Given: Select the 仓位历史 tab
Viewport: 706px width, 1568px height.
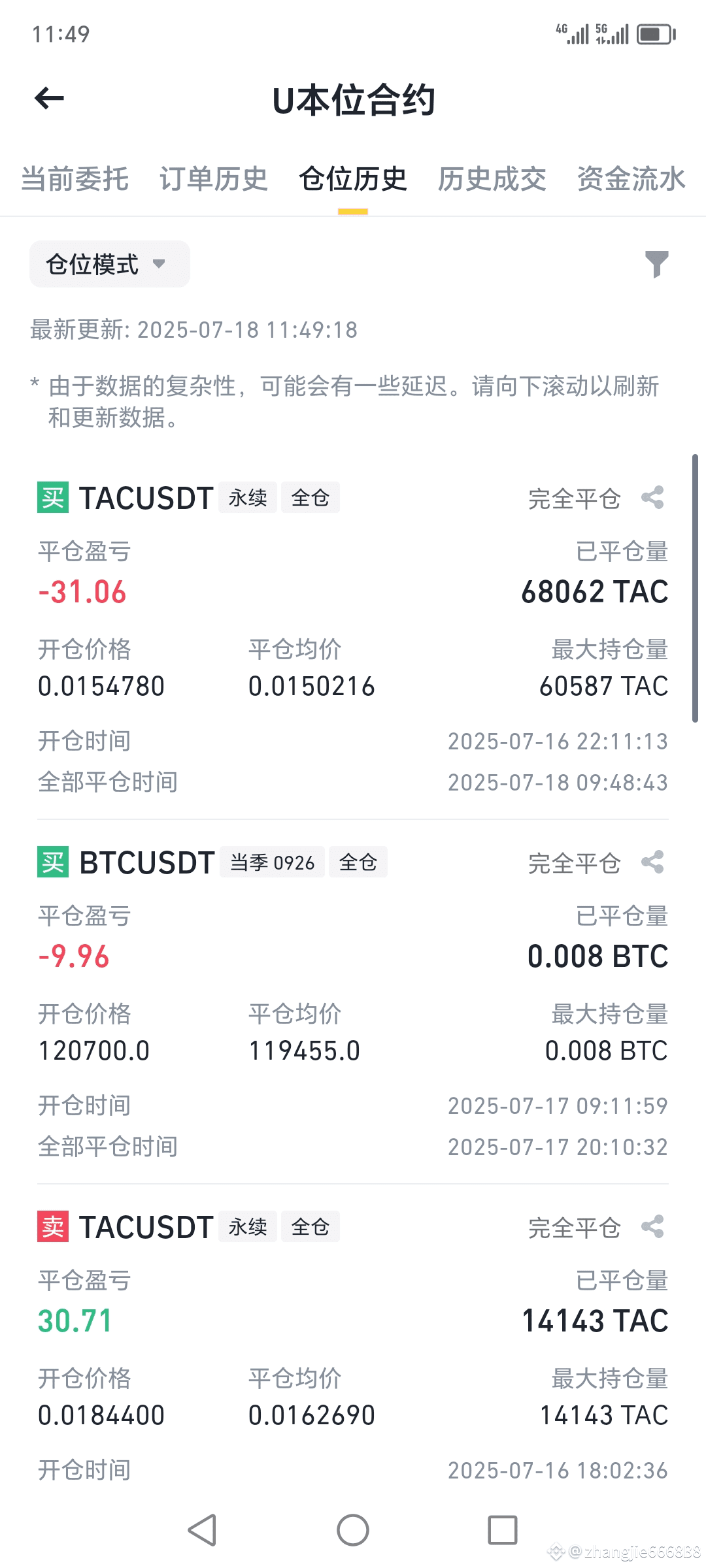Looking at the screenshot, I should pyautogui.click(x=353, y=179).
